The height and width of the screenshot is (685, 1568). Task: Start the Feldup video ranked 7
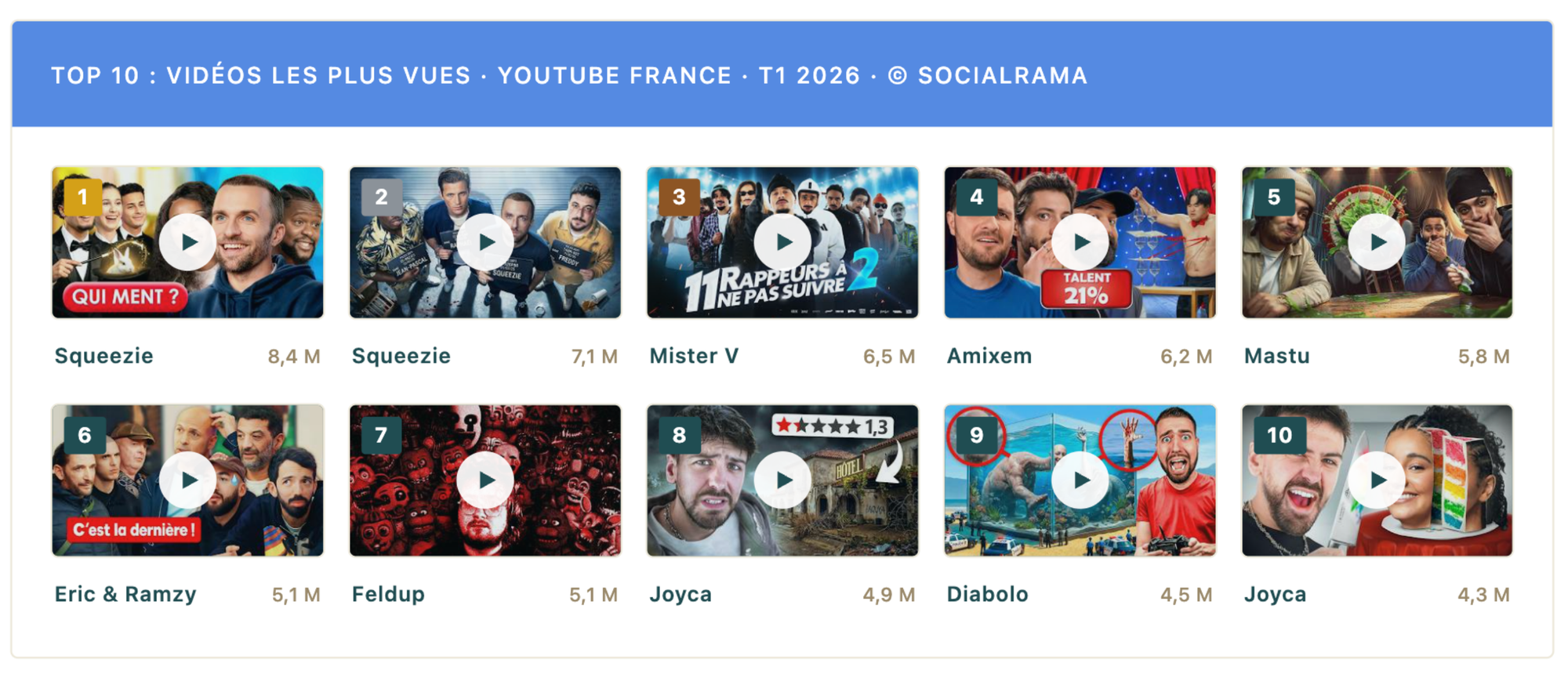[x=485, y=480]
